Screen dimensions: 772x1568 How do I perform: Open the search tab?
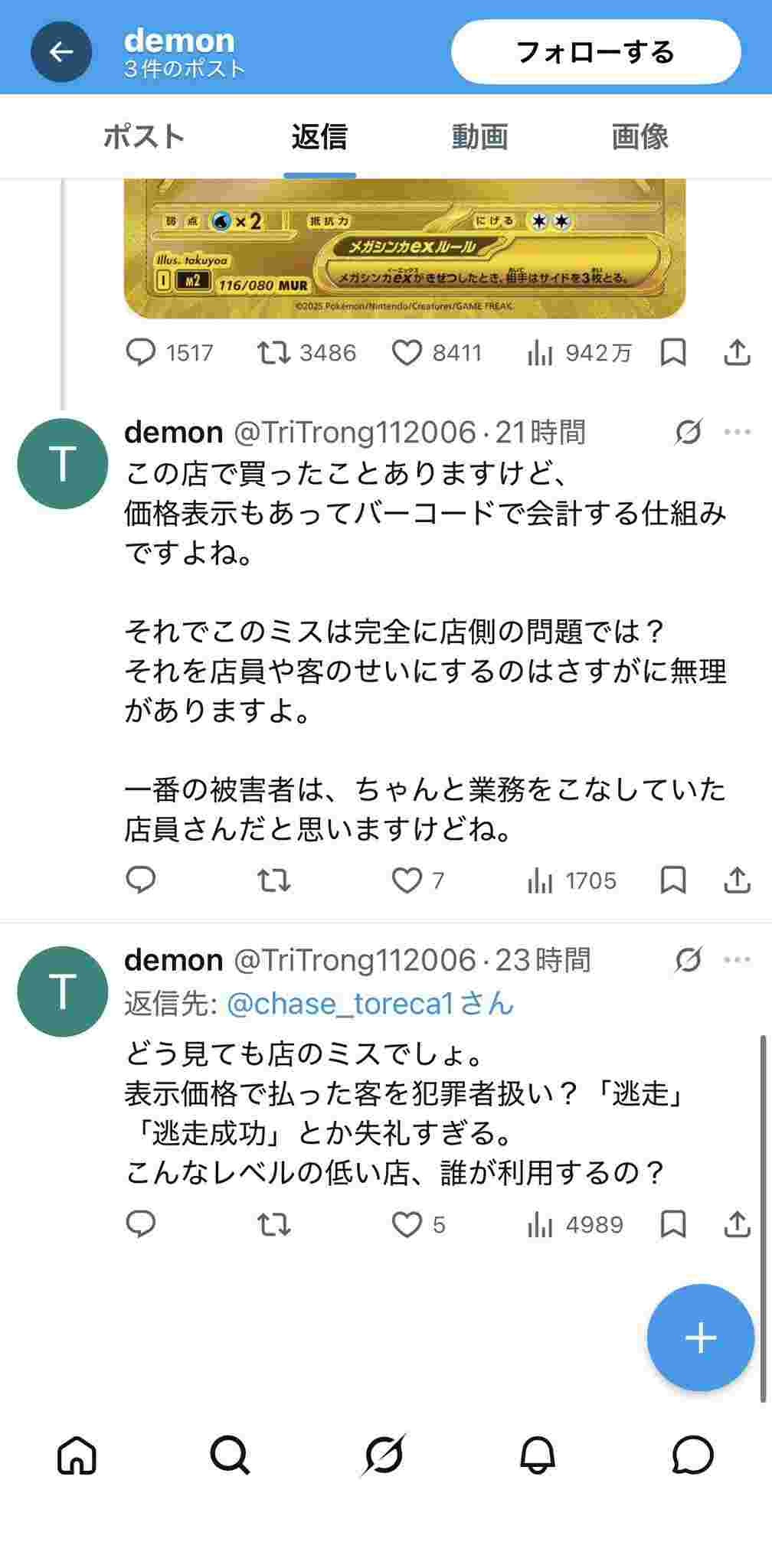[x=230, y=1455]
